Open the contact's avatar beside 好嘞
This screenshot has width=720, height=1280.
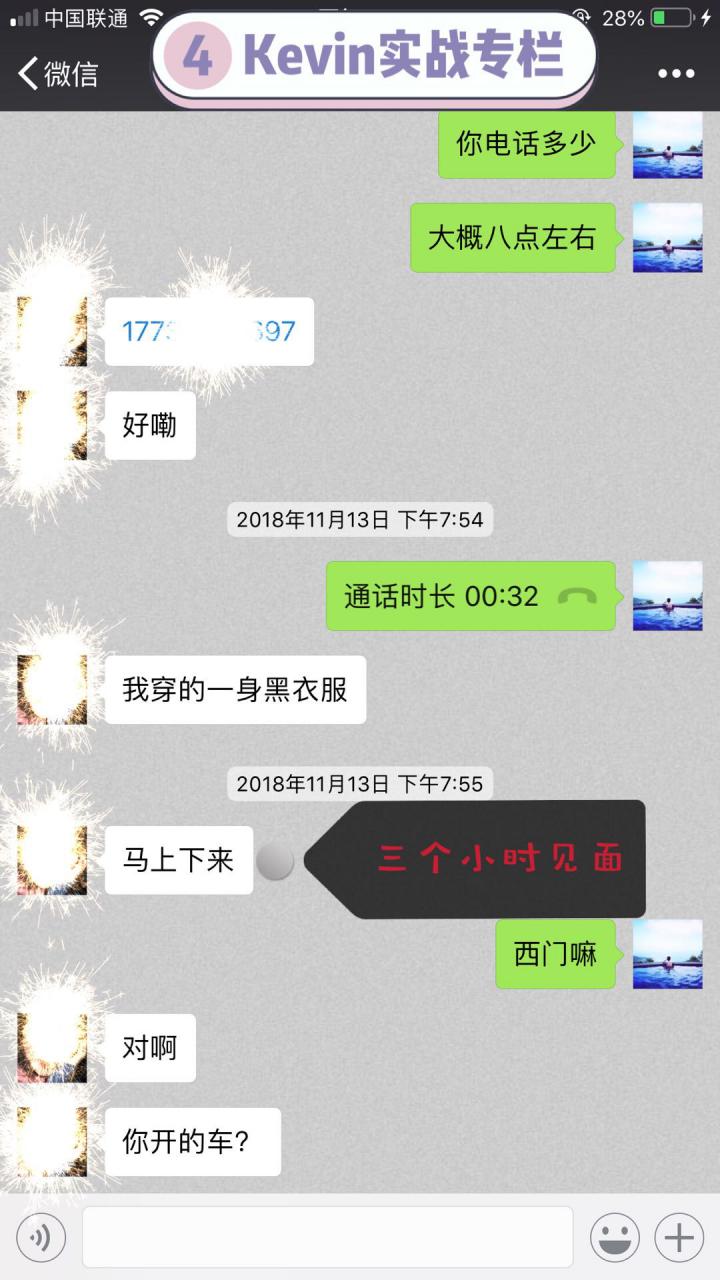[52, 425]
